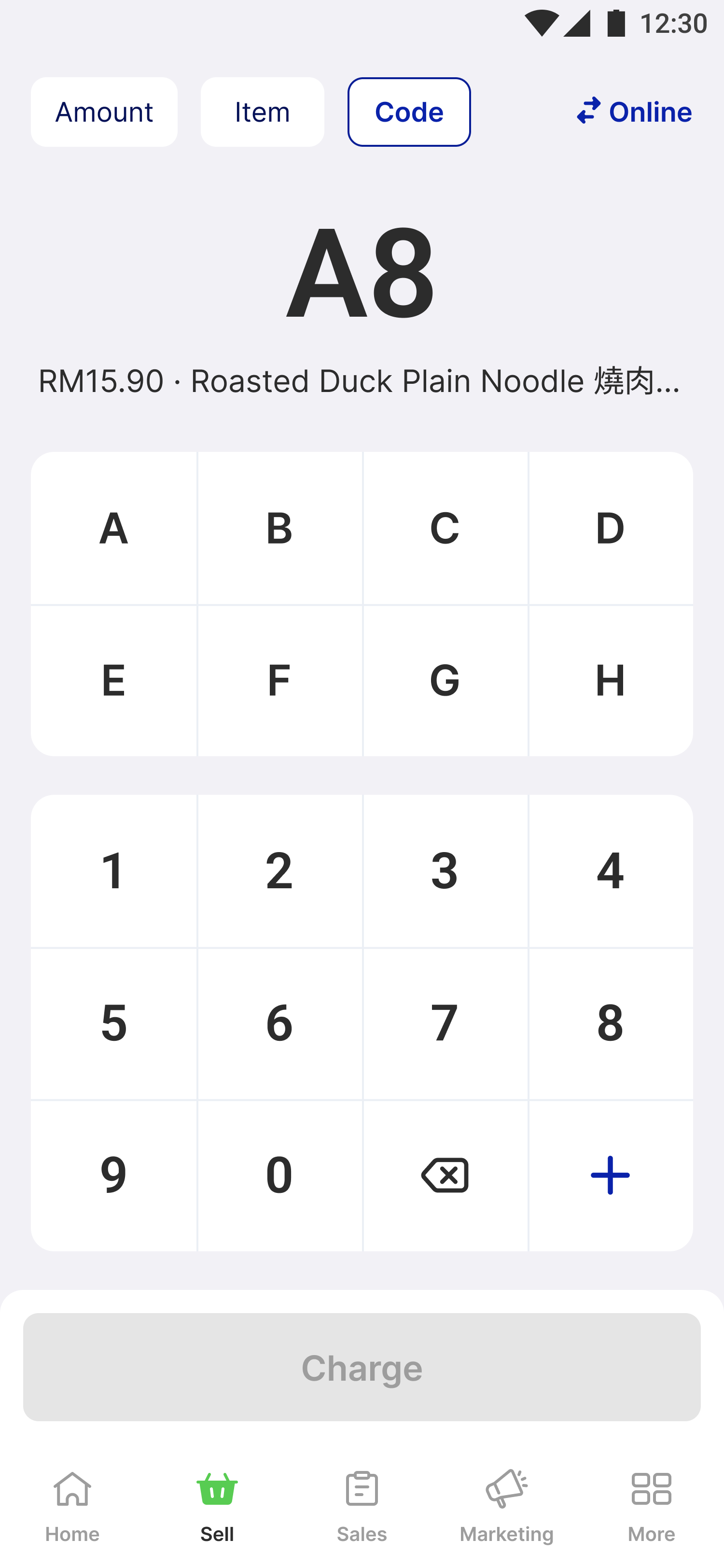Tap digit 6 on the keypad
Screen dimensions: 724x1568
pos(280,1023)
